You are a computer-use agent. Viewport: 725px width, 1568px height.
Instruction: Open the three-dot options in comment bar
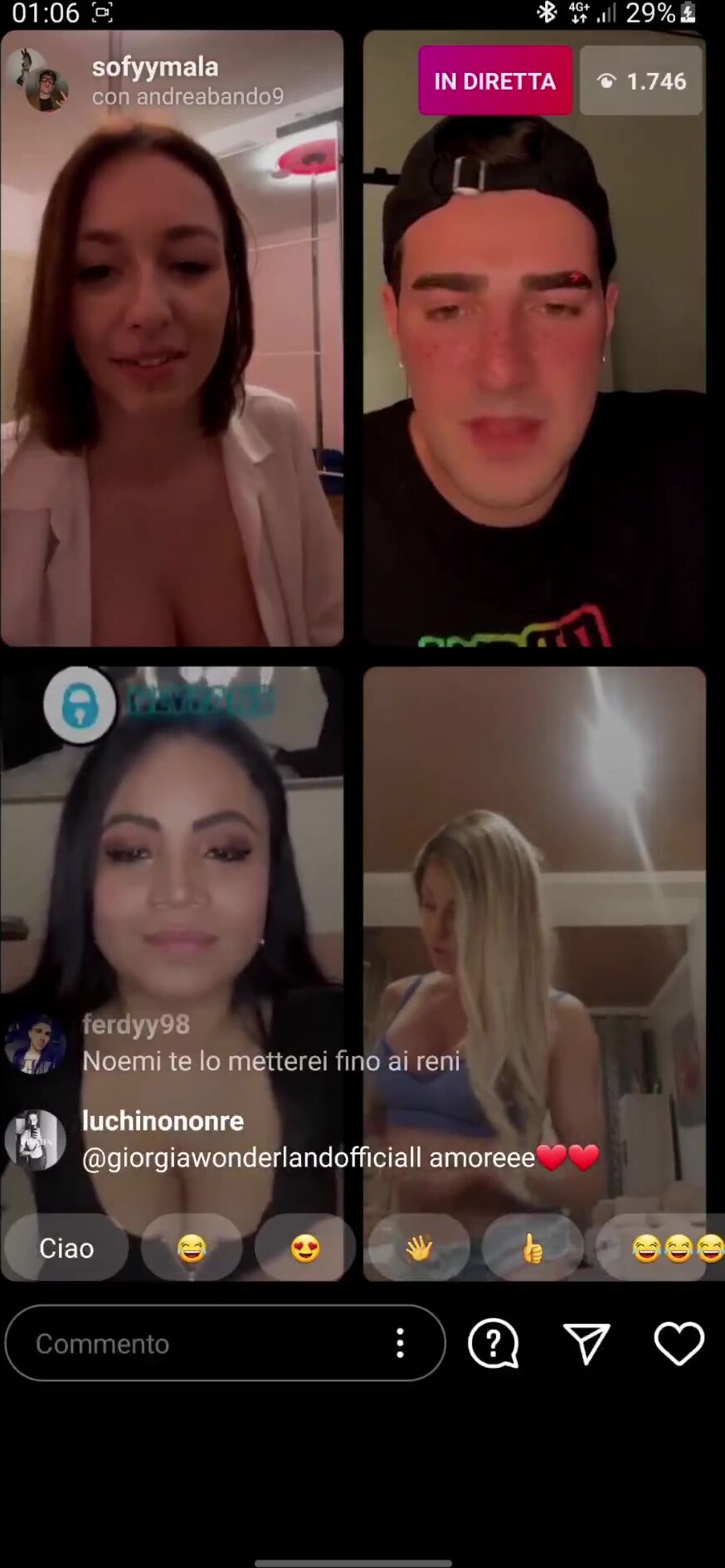point(400,1343)
